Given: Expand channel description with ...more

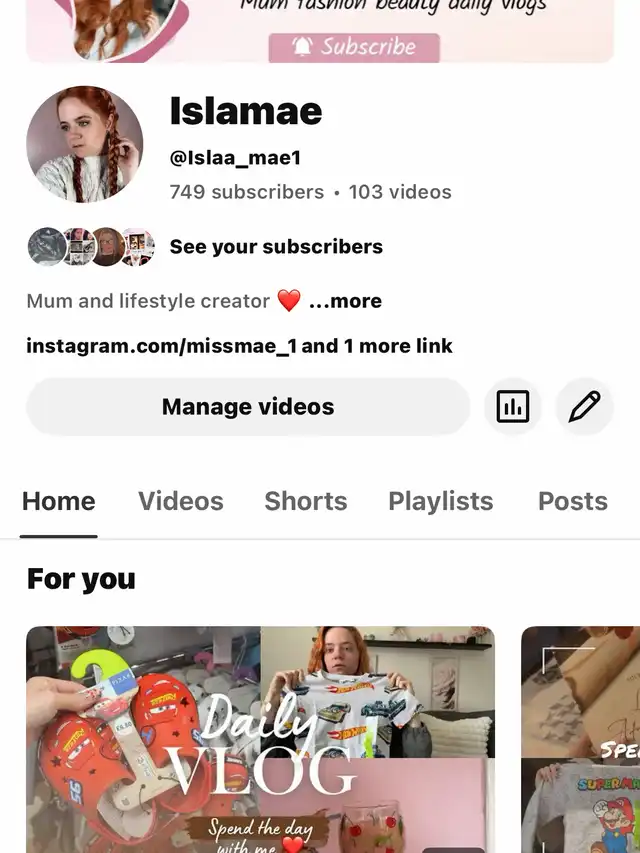Looking at the screenshot, I should (345, 301).
